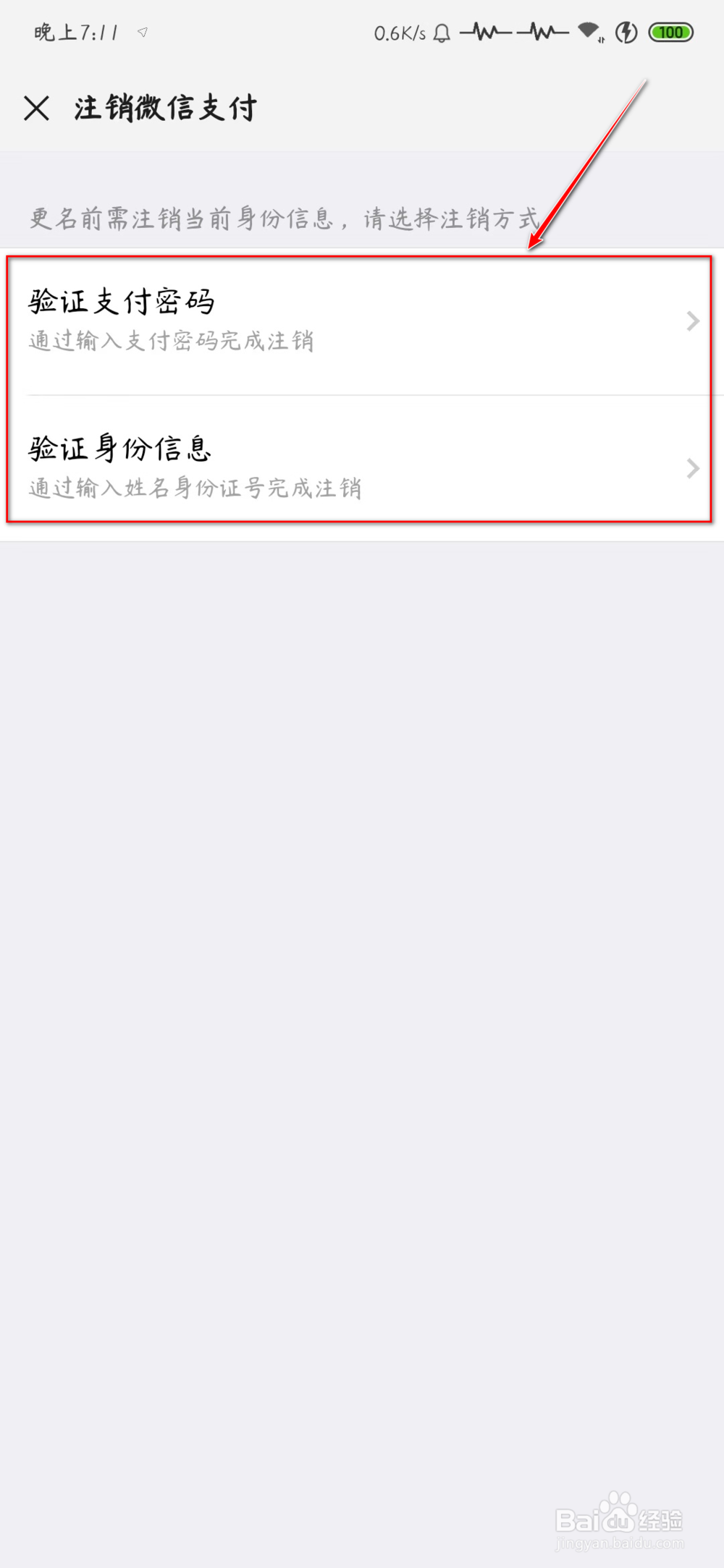Close the 注销微信支付 page with the X
Image resolution: width=724 pixels, height=1568 pixels.
click(x=35, y=109)
